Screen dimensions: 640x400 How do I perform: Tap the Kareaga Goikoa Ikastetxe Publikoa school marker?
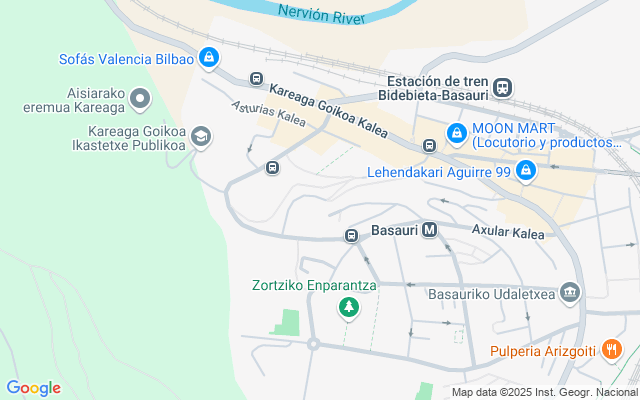(x=201, y=136)
